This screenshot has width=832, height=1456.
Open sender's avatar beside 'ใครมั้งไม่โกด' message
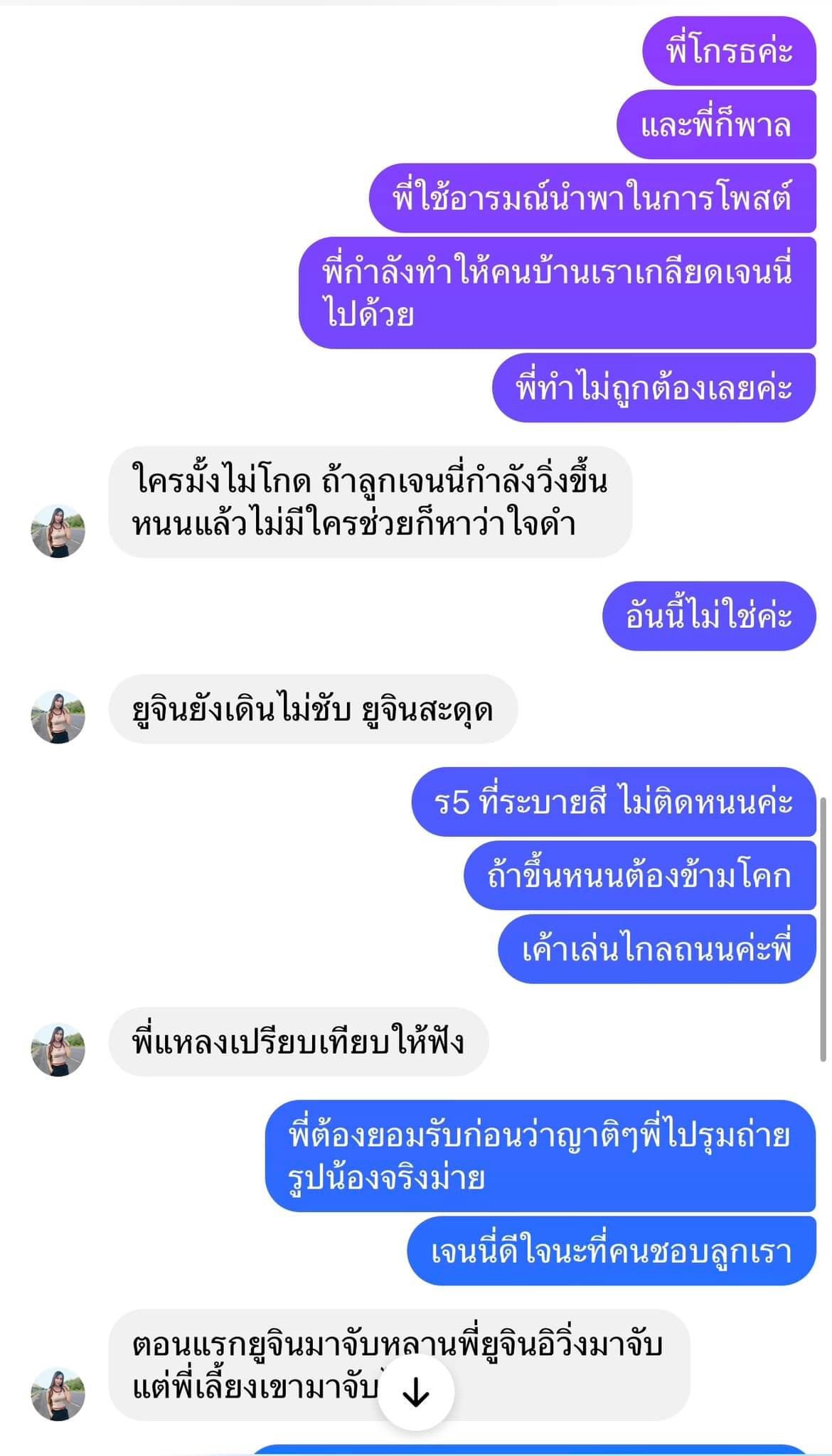pyautogui.click(x=58, y=531)
